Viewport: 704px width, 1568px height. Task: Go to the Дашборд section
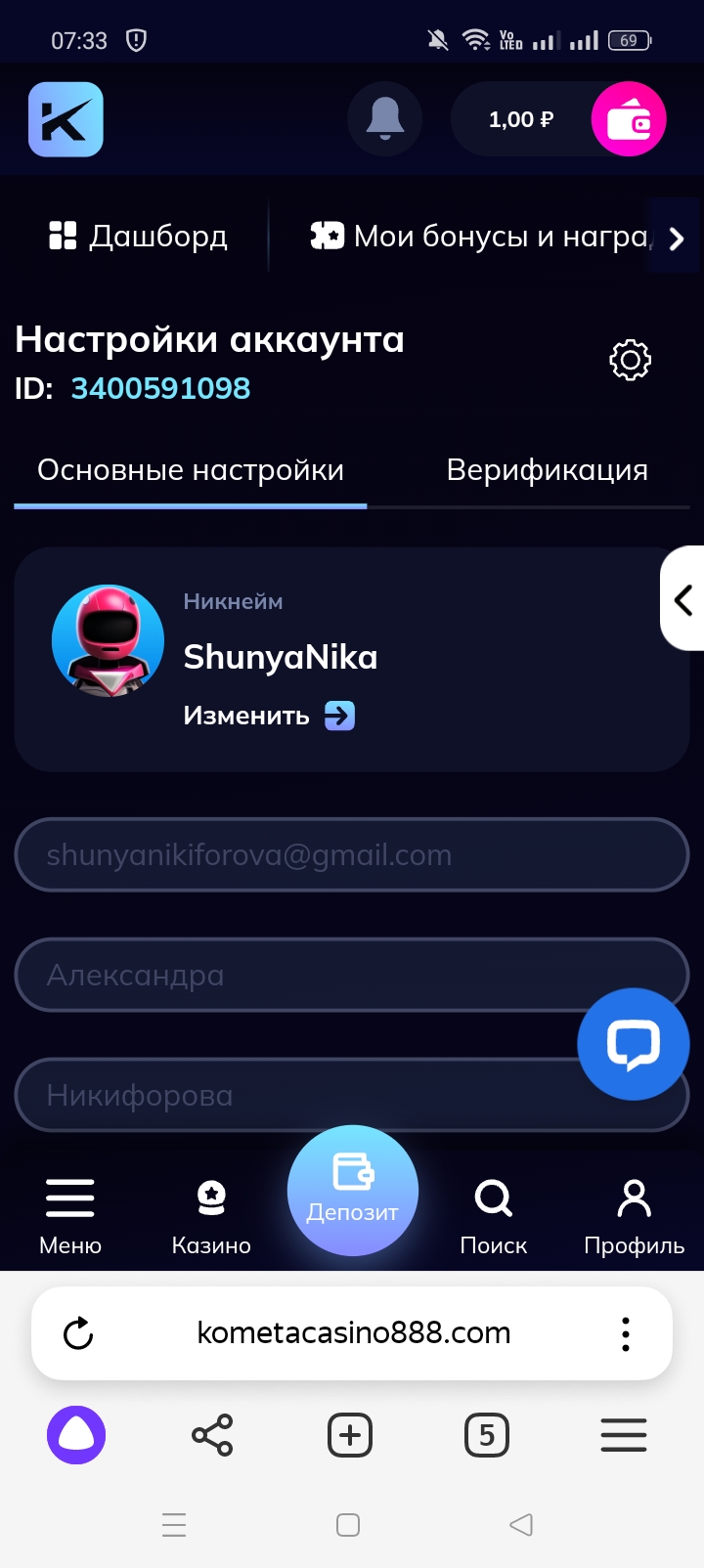click(139, 237)
